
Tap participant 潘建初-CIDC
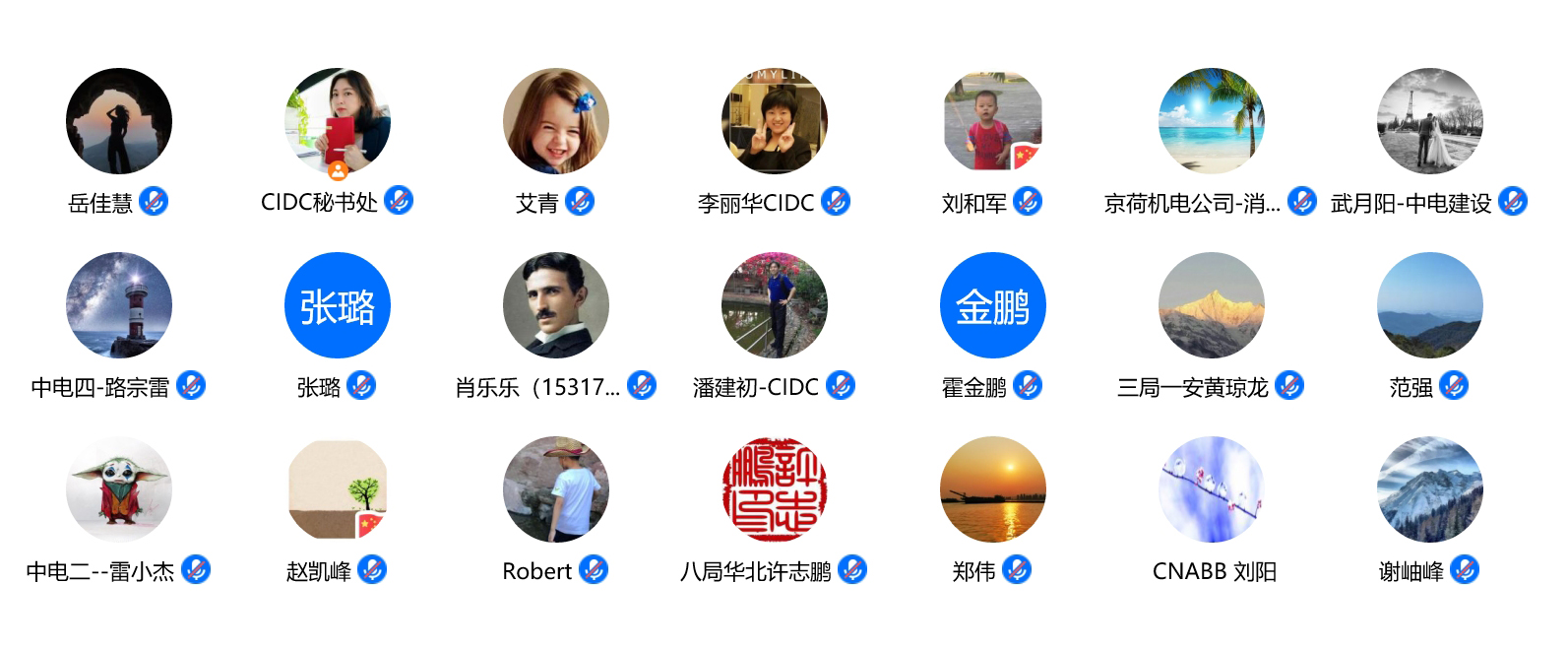coord(774,305)
